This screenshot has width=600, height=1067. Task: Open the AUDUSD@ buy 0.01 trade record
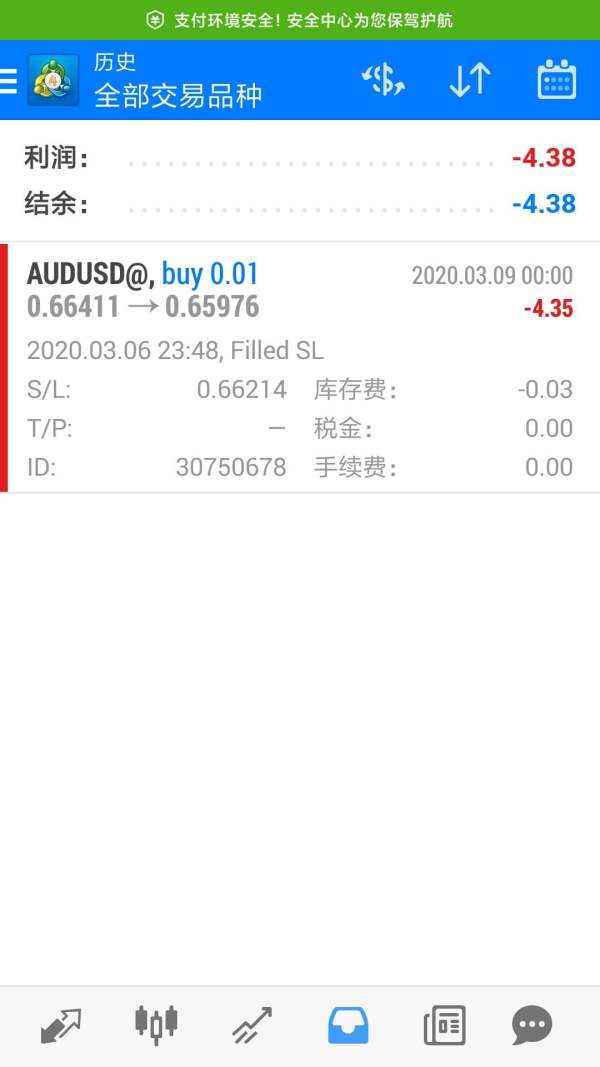300,367
